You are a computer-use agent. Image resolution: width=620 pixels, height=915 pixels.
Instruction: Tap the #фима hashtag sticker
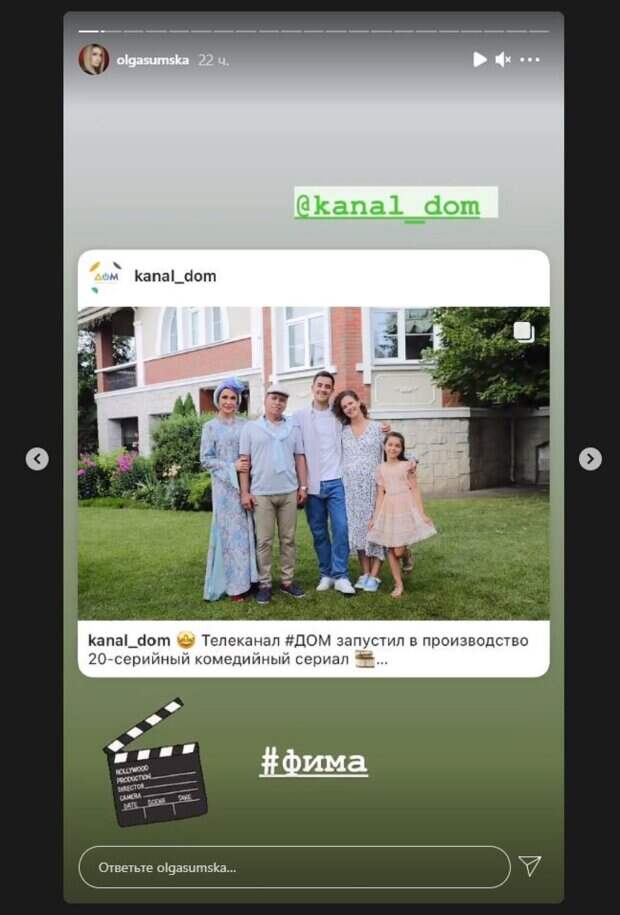point(313,763)
